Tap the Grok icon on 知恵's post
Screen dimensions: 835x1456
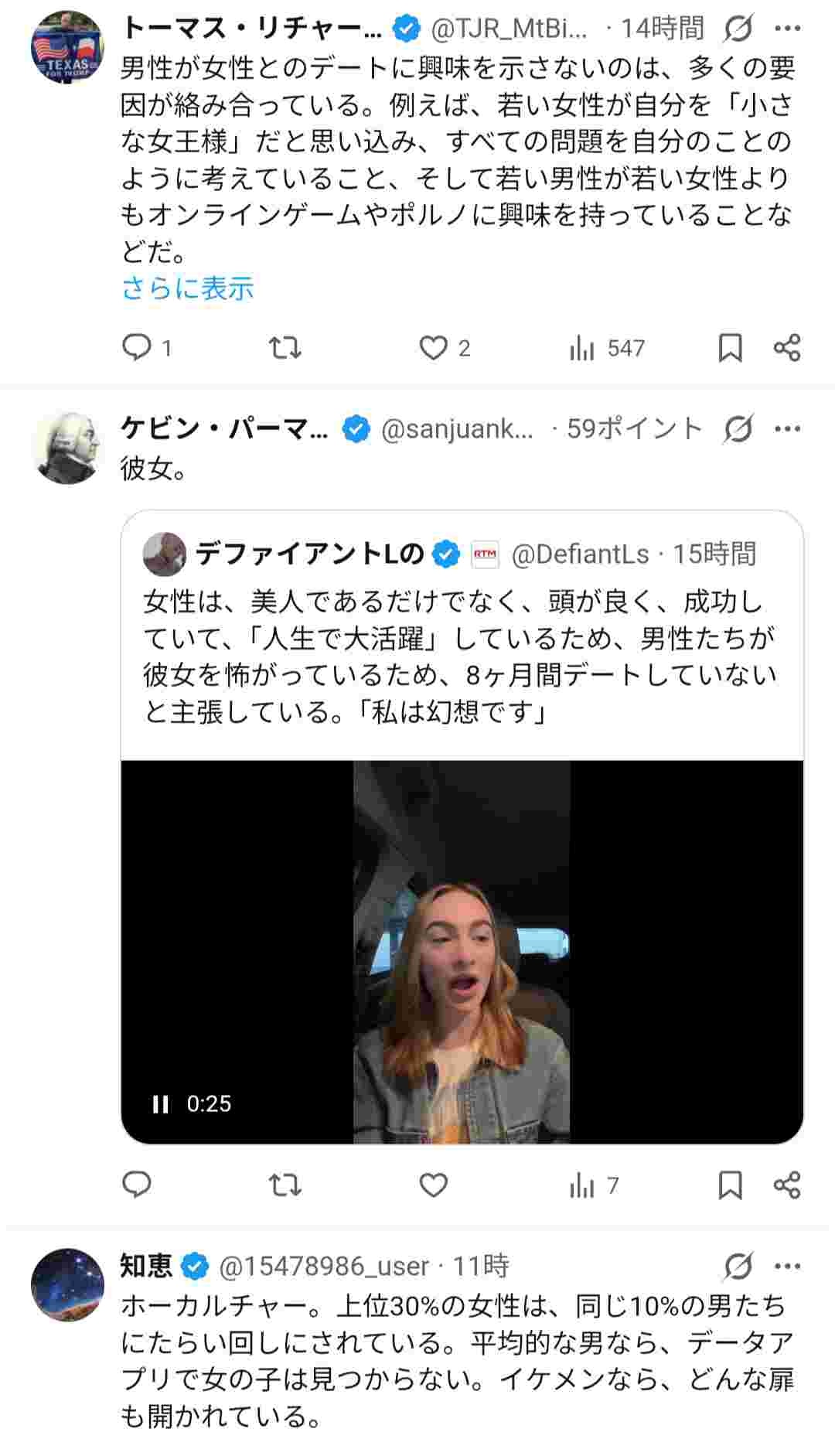(738, 1266)
